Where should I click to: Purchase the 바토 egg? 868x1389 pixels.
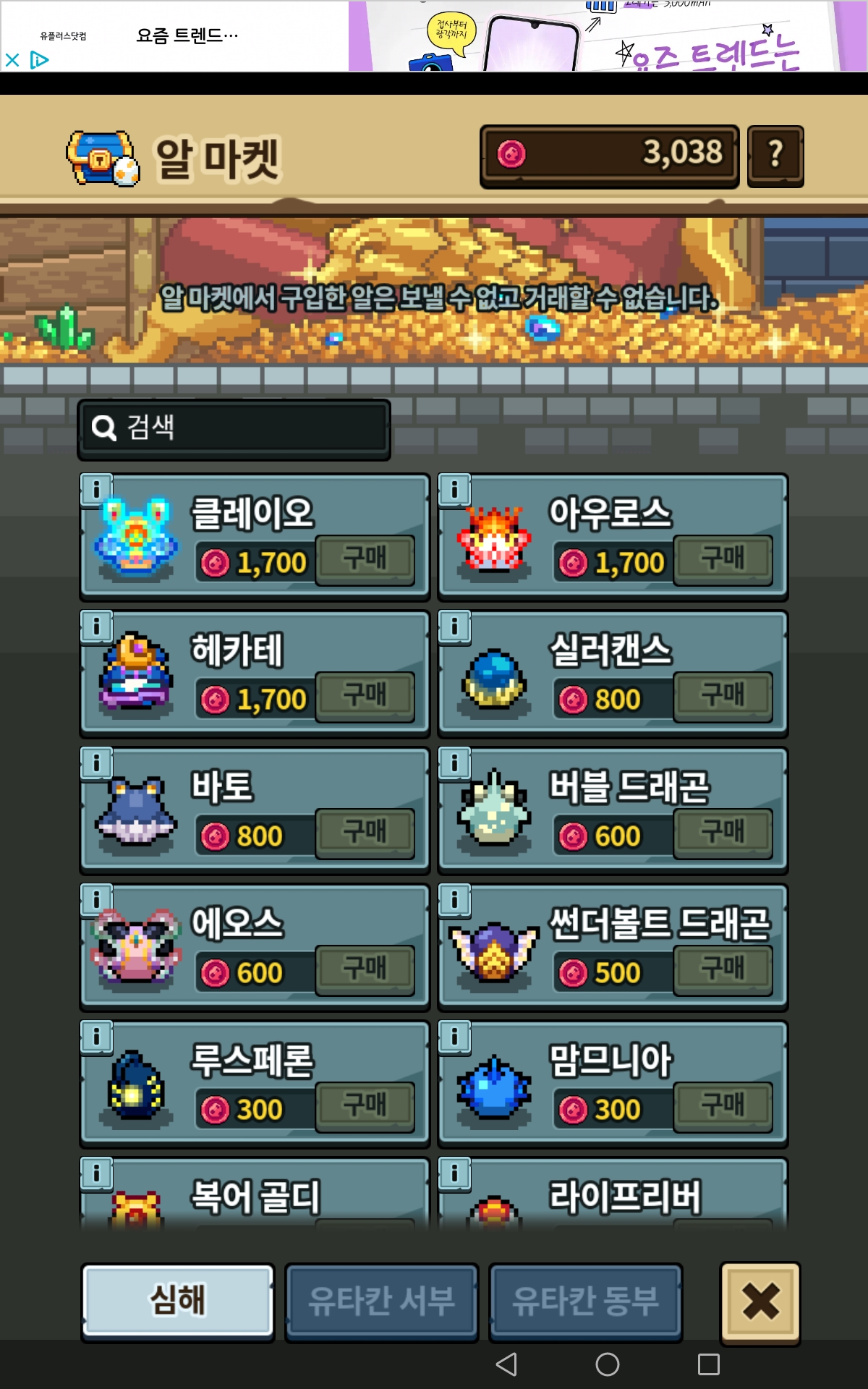point(365,833)
